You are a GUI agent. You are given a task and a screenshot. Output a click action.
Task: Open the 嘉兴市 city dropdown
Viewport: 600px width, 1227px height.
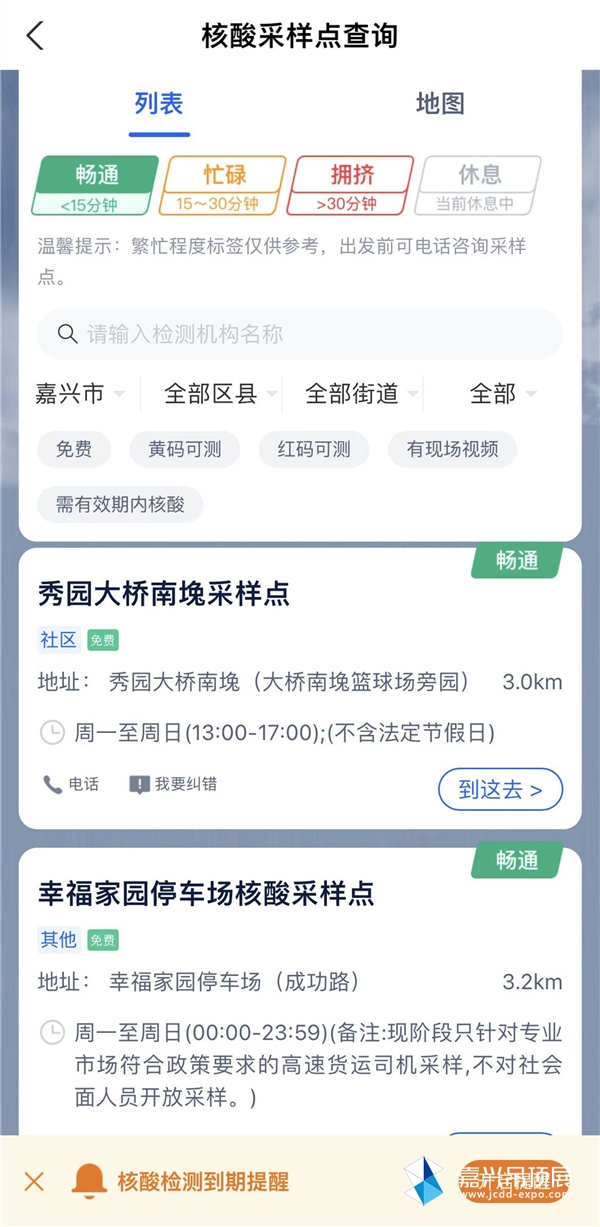point(80,394)
